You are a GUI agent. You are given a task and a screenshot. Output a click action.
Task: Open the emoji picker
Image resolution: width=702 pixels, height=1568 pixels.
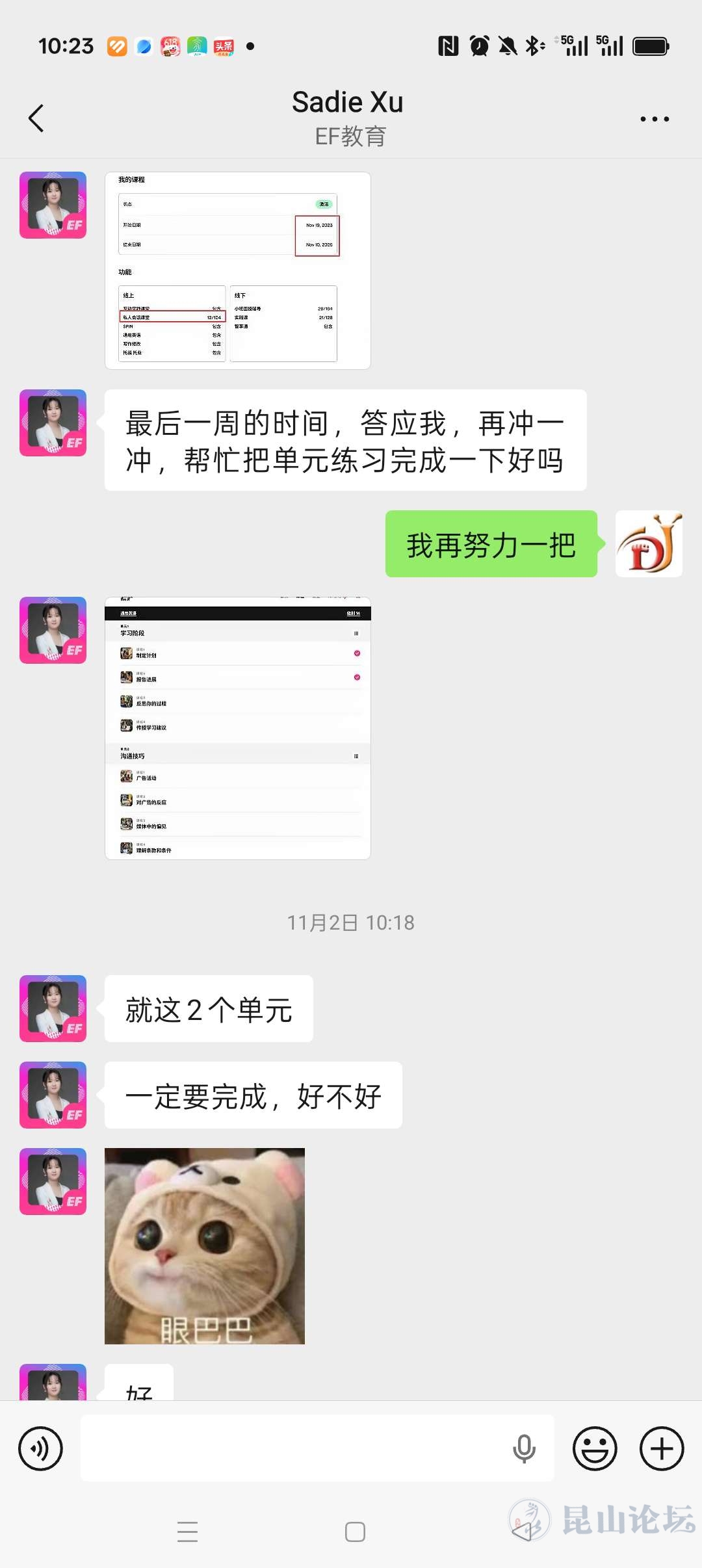[x=594, y=1448]
